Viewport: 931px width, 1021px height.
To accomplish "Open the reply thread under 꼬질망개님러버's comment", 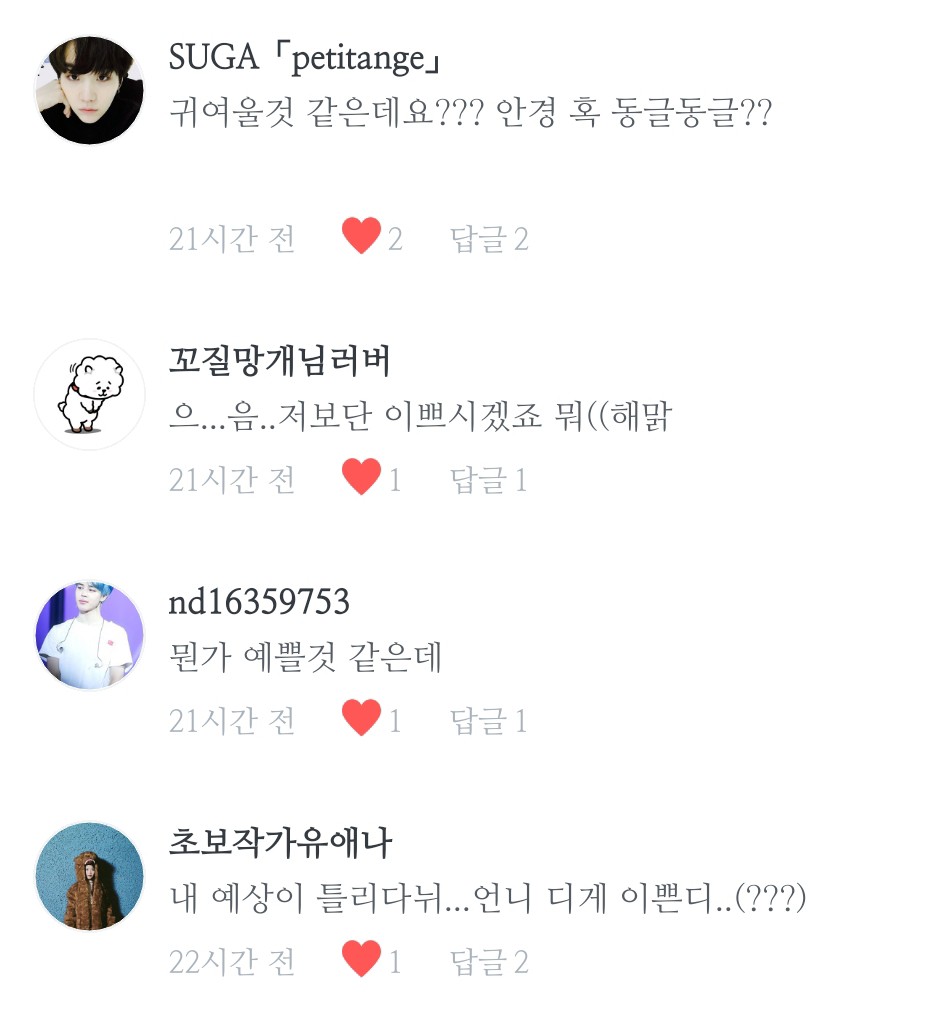I will pos(488,481).
